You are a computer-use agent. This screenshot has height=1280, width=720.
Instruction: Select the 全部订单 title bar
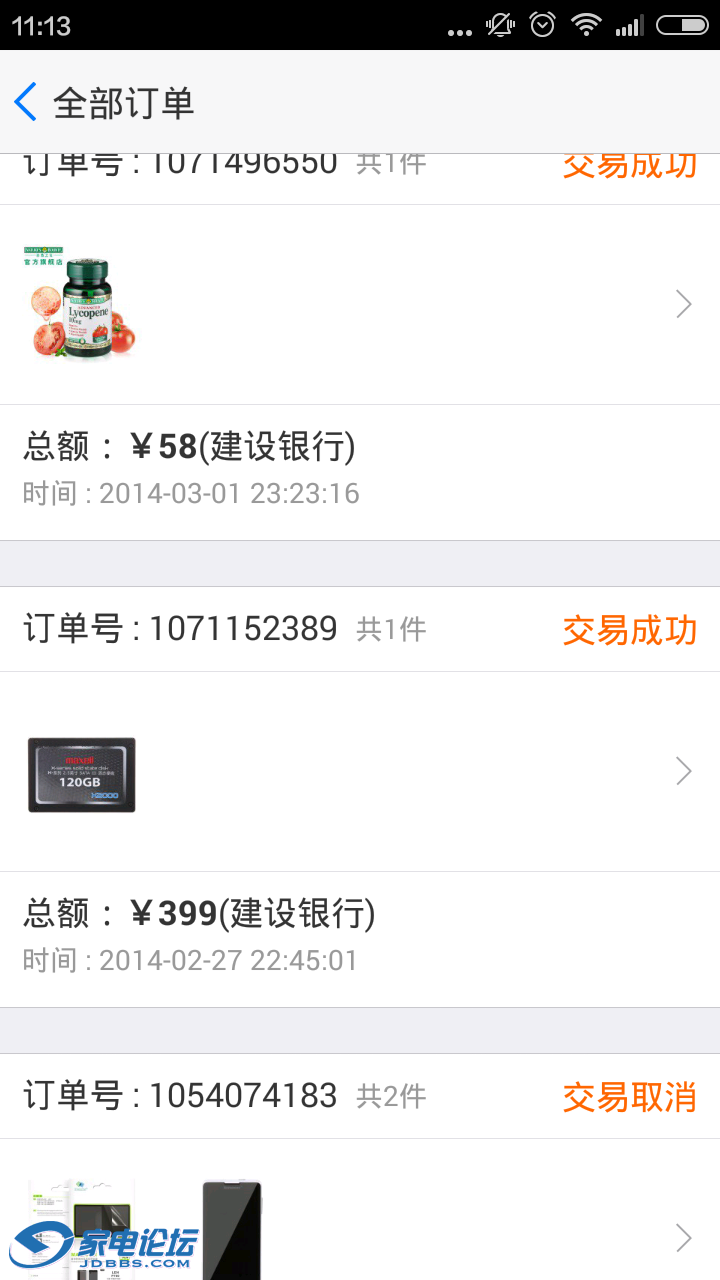125,102
